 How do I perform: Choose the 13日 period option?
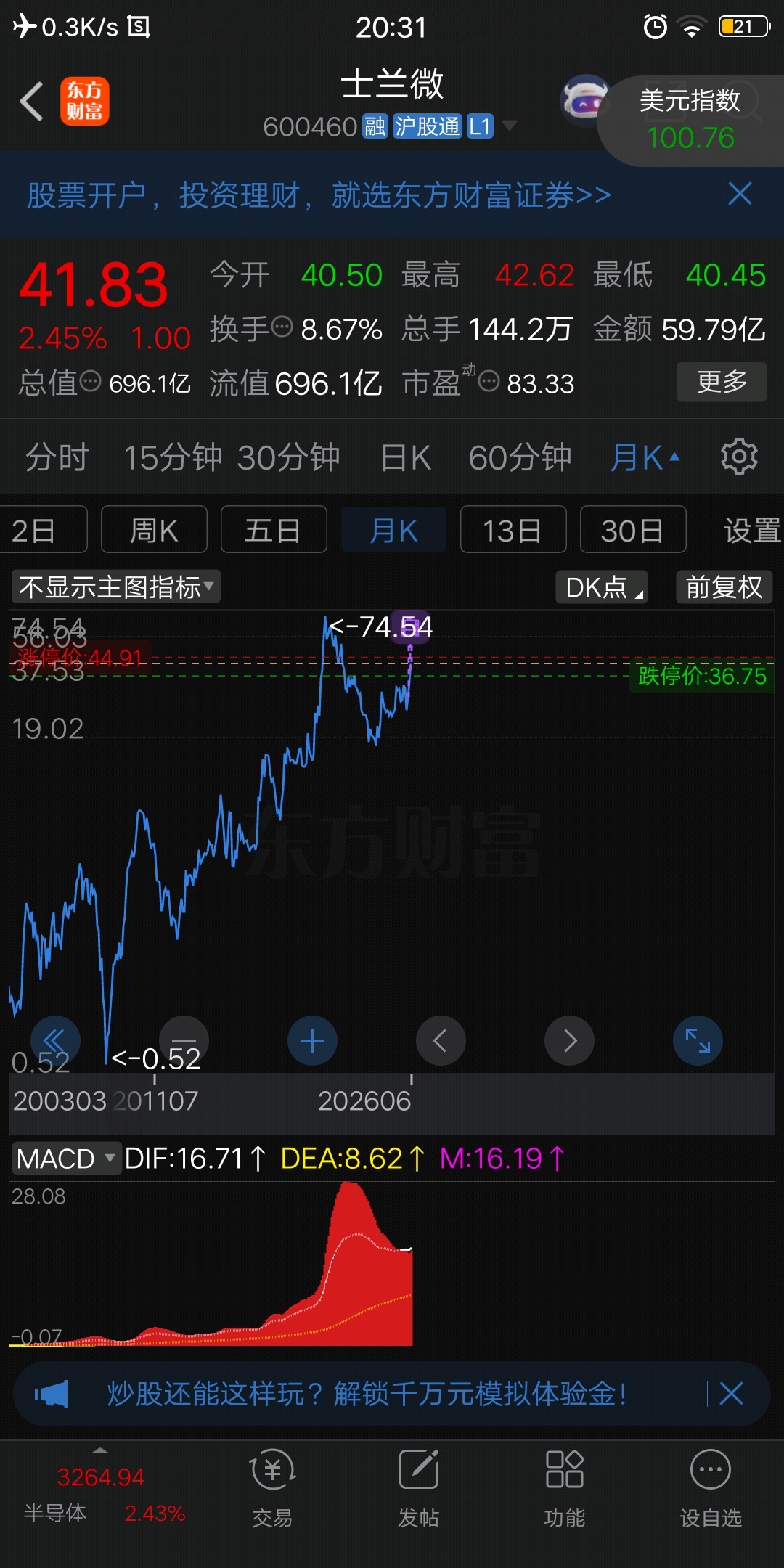pos(513,530)
